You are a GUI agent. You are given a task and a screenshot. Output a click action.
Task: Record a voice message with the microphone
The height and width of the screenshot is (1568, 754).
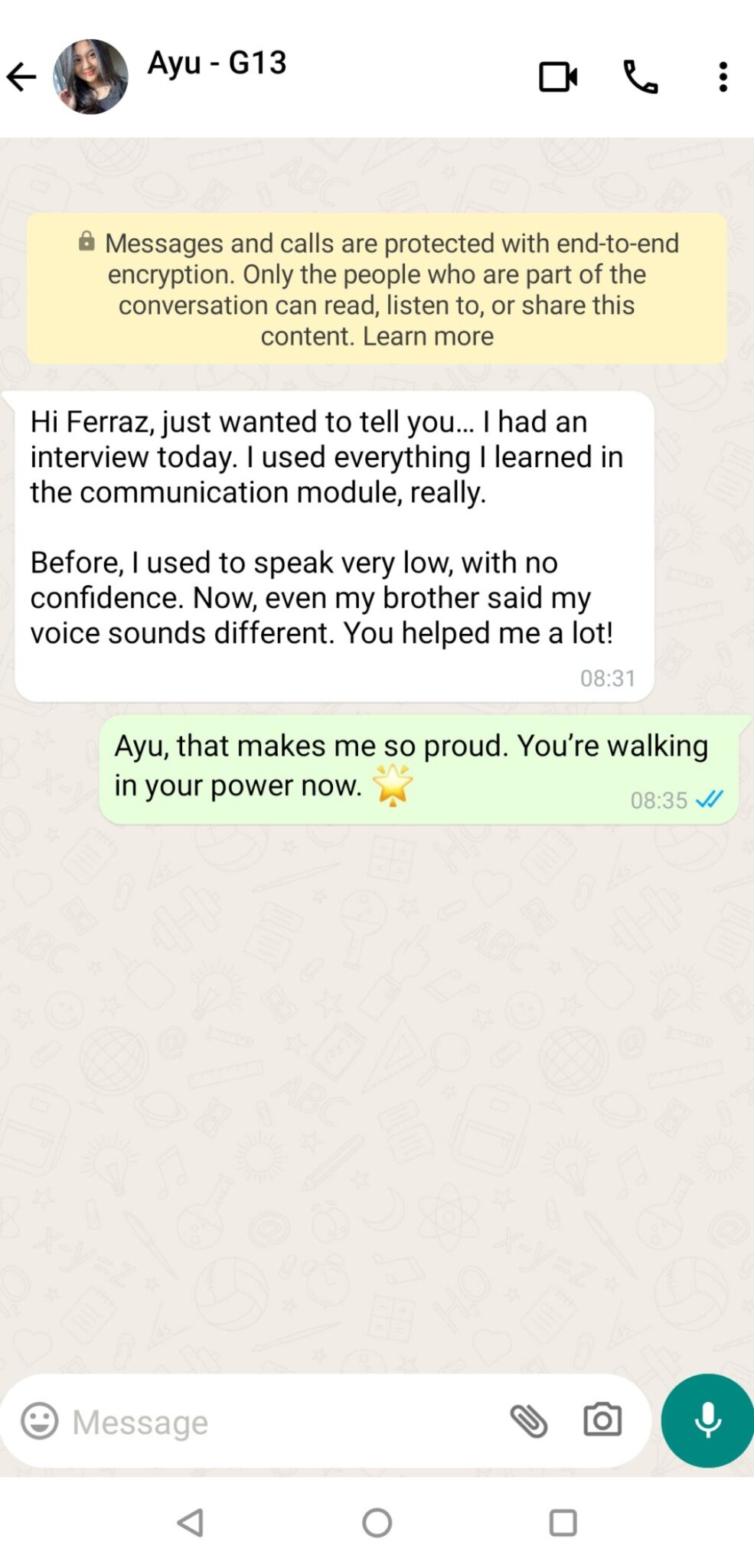pyautogui.click(x=707, y=1420)
